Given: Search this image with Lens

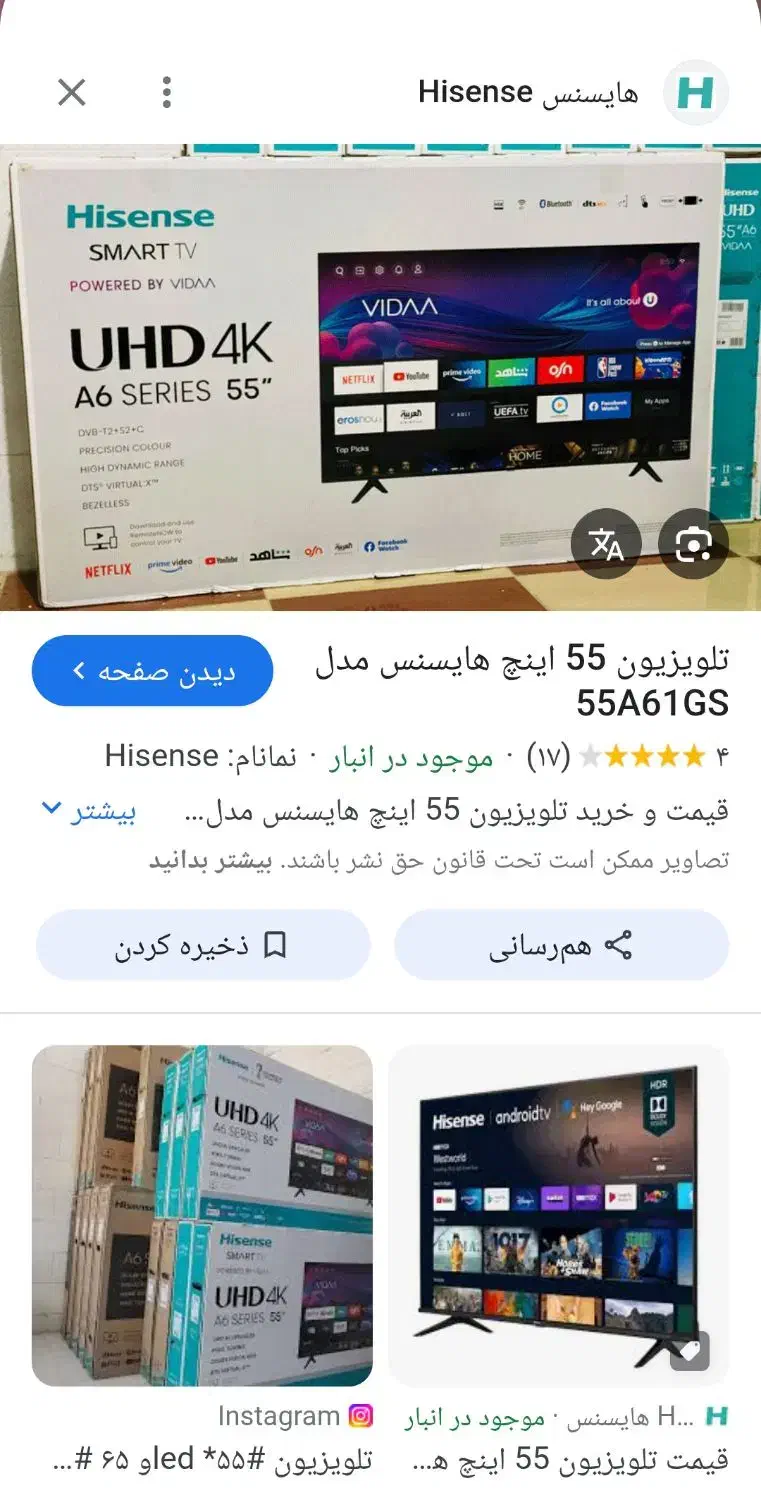Looking at the screenshot, I should coord(693,544).
